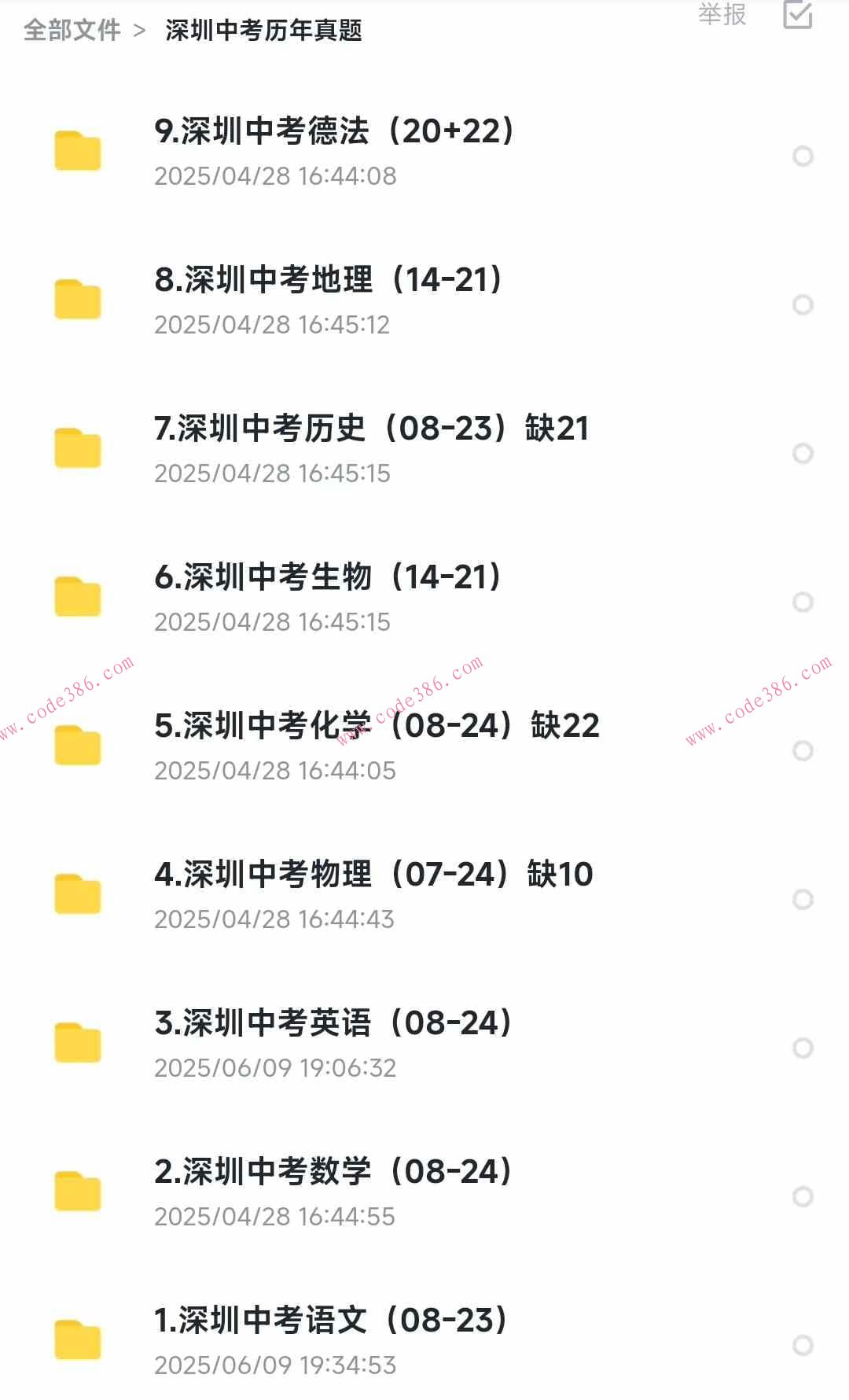The width and height of the screenshot is (849, 1400).
Task: Click the timestamp under 1.深圳中考语文 folder
Action: tap(275, 1365)
